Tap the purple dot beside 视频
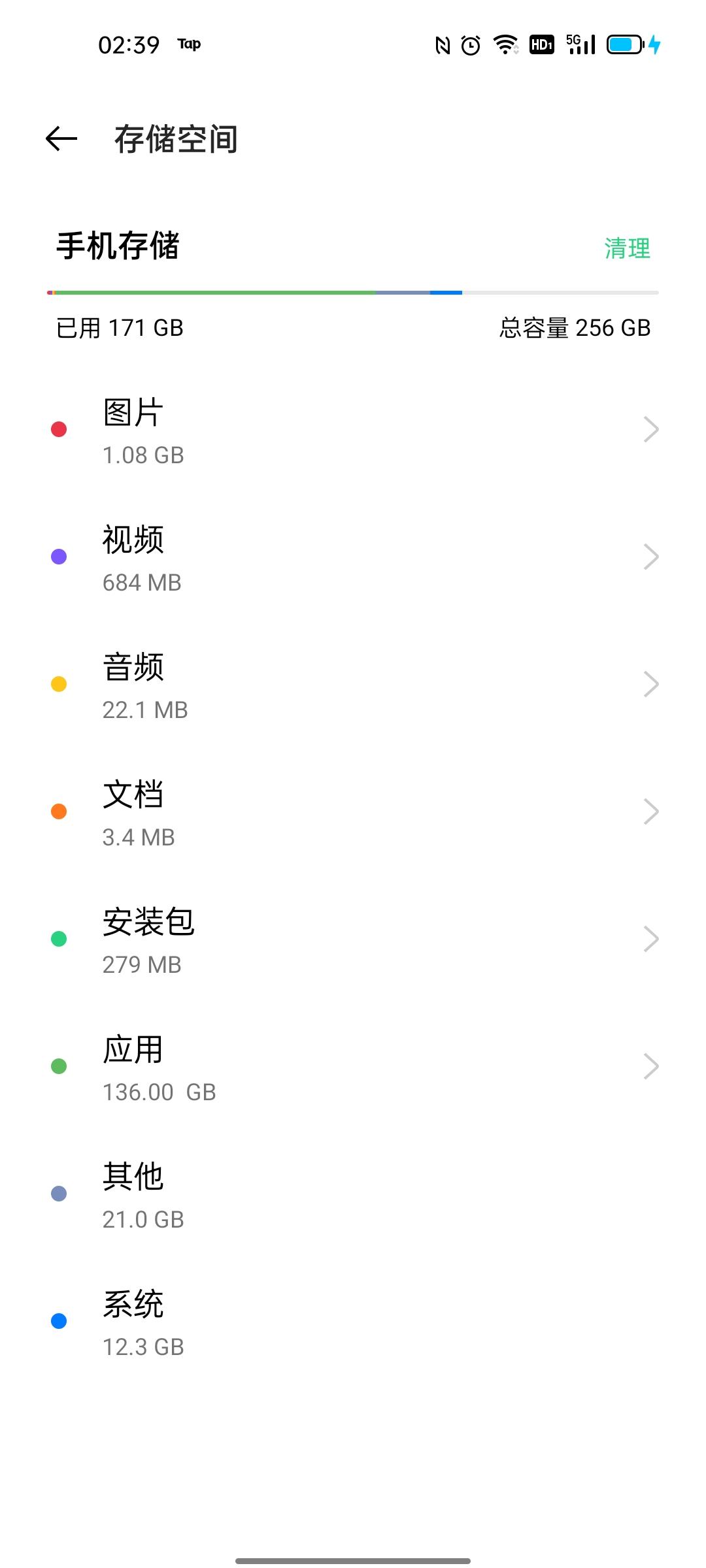706x1568 pixels. point(58,557)
